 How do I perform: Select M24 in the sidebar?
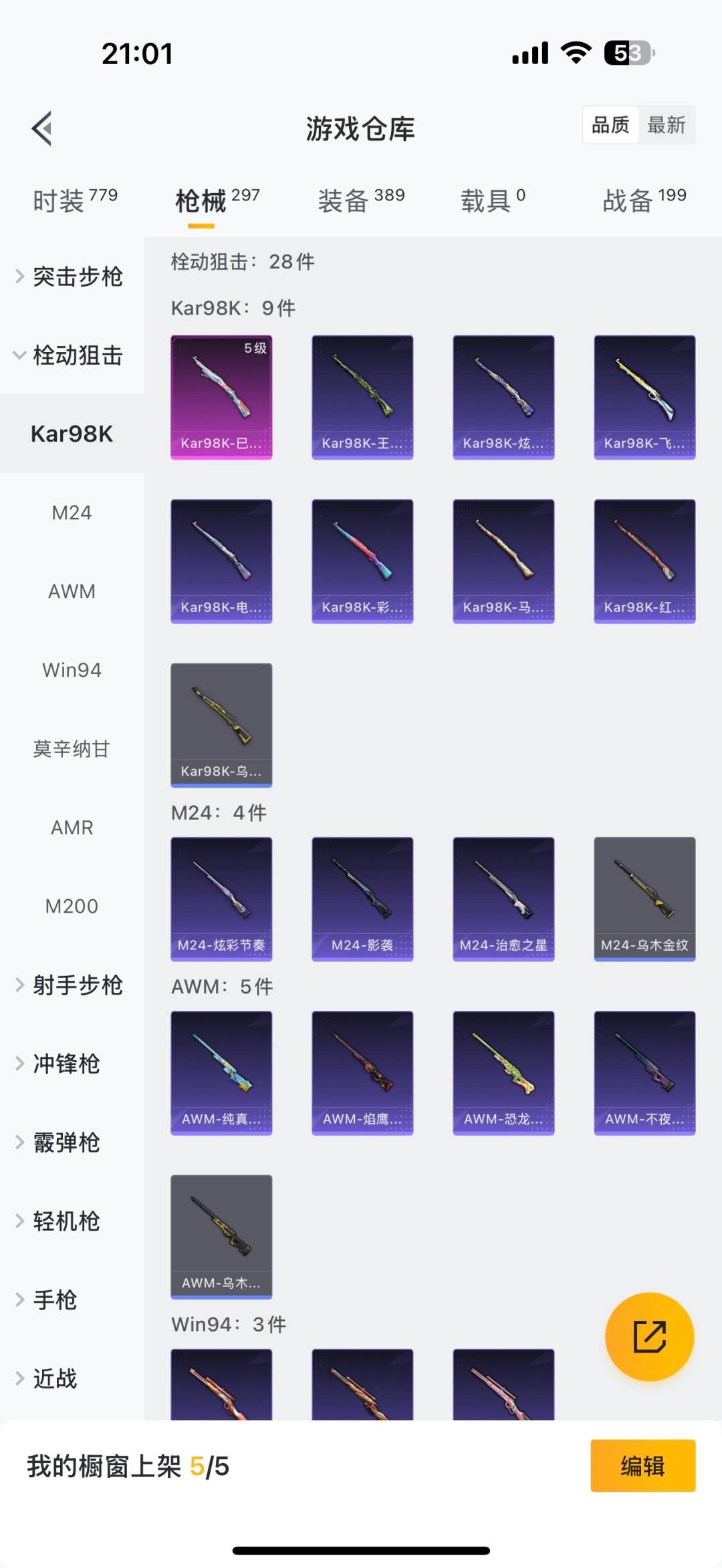72,513
